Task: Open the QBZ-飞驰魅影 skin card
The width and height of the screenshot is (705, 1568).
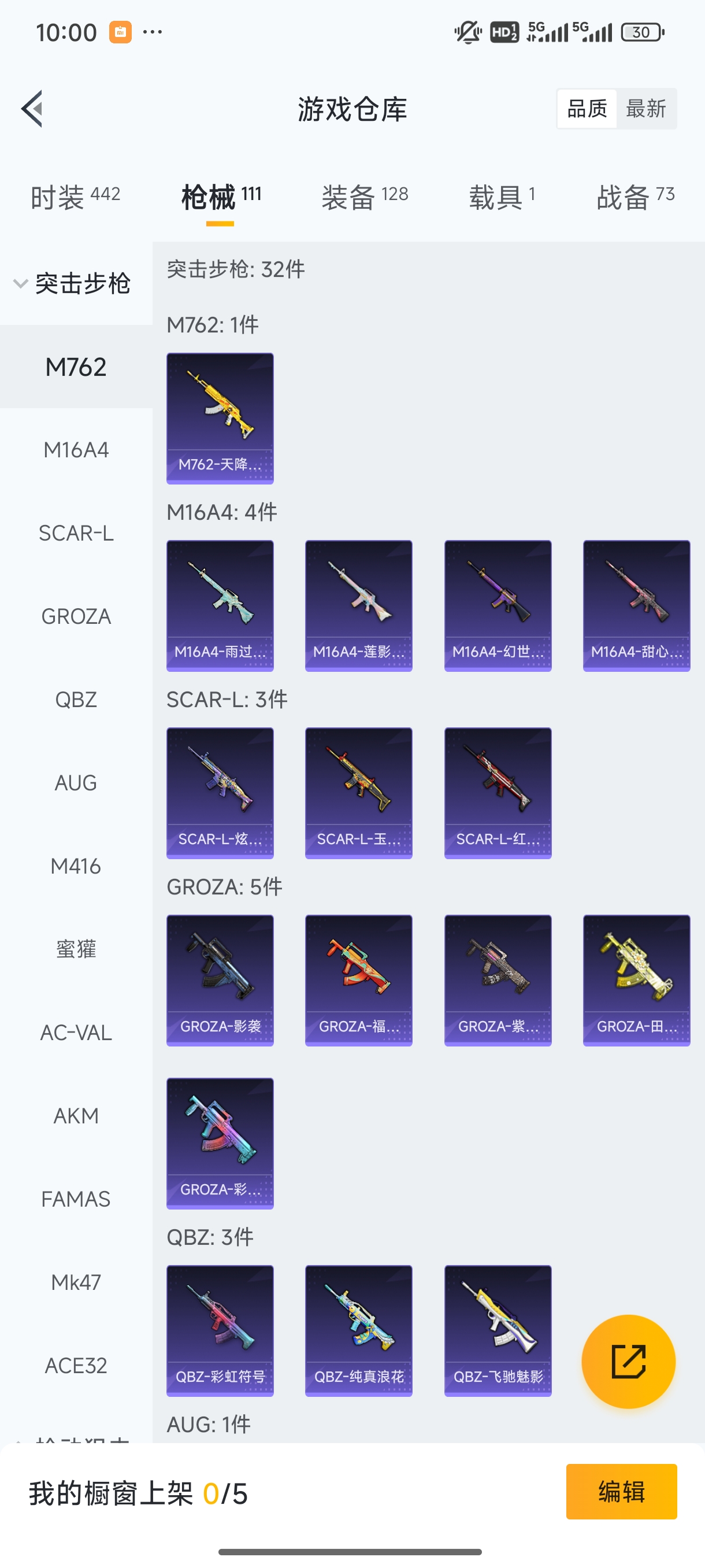Action: [x=498, y=1330]
